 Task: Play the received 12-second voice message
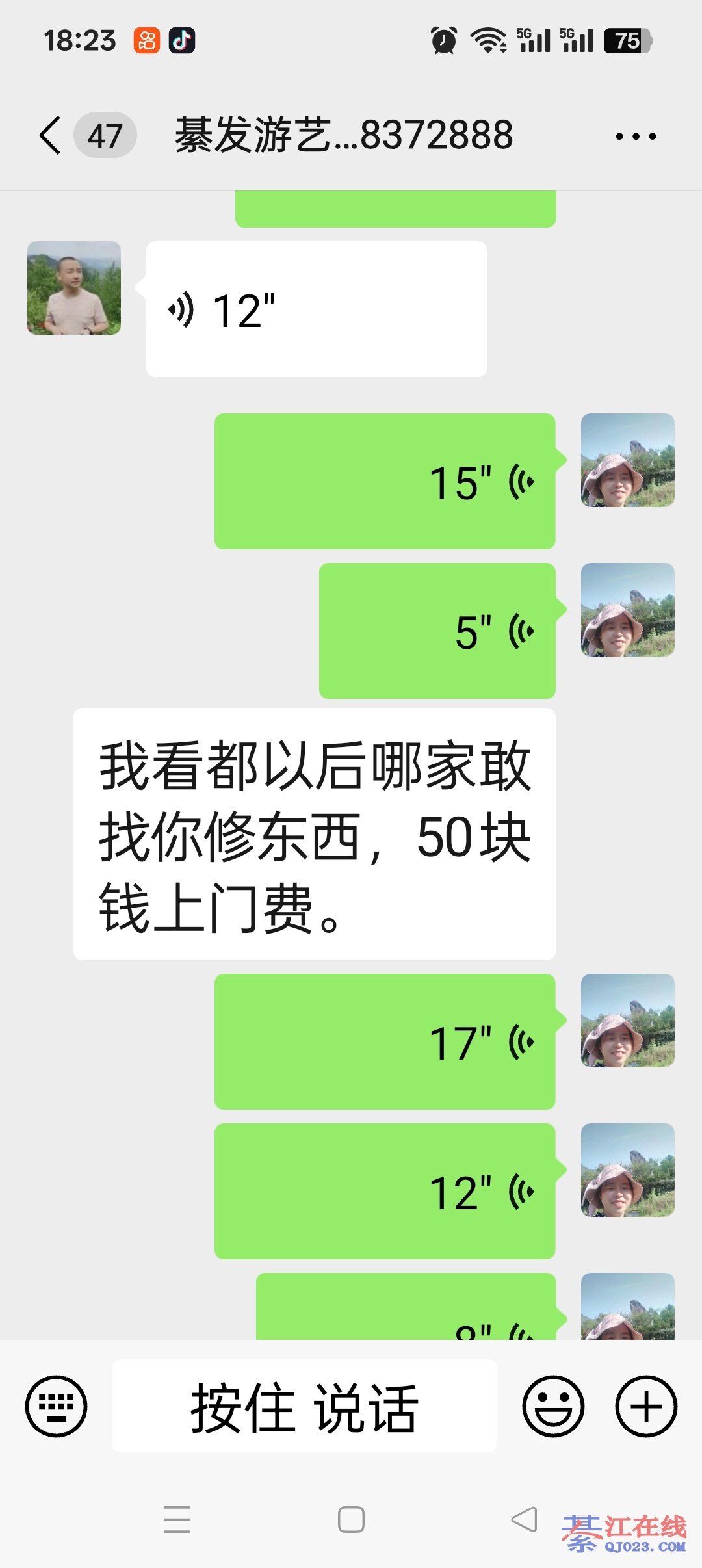[x=316, y=309]
